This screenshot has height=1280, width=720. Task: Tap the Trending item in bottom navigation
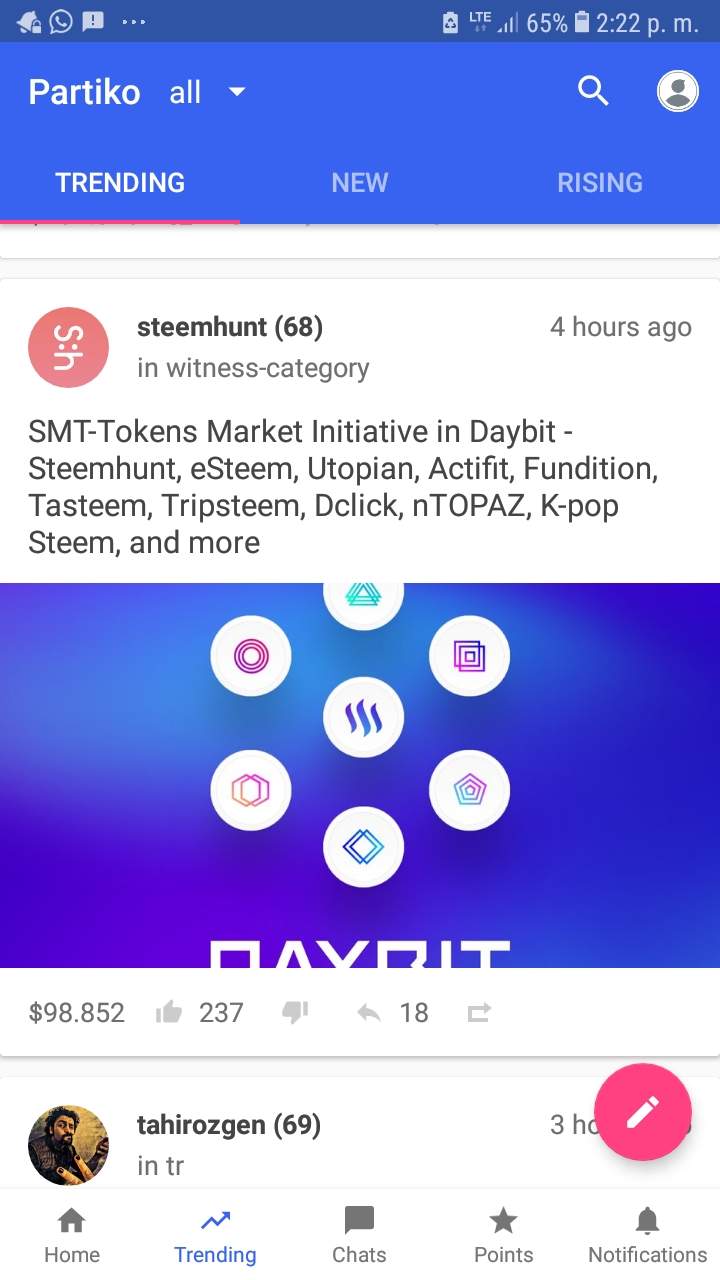click(215, 1235)
